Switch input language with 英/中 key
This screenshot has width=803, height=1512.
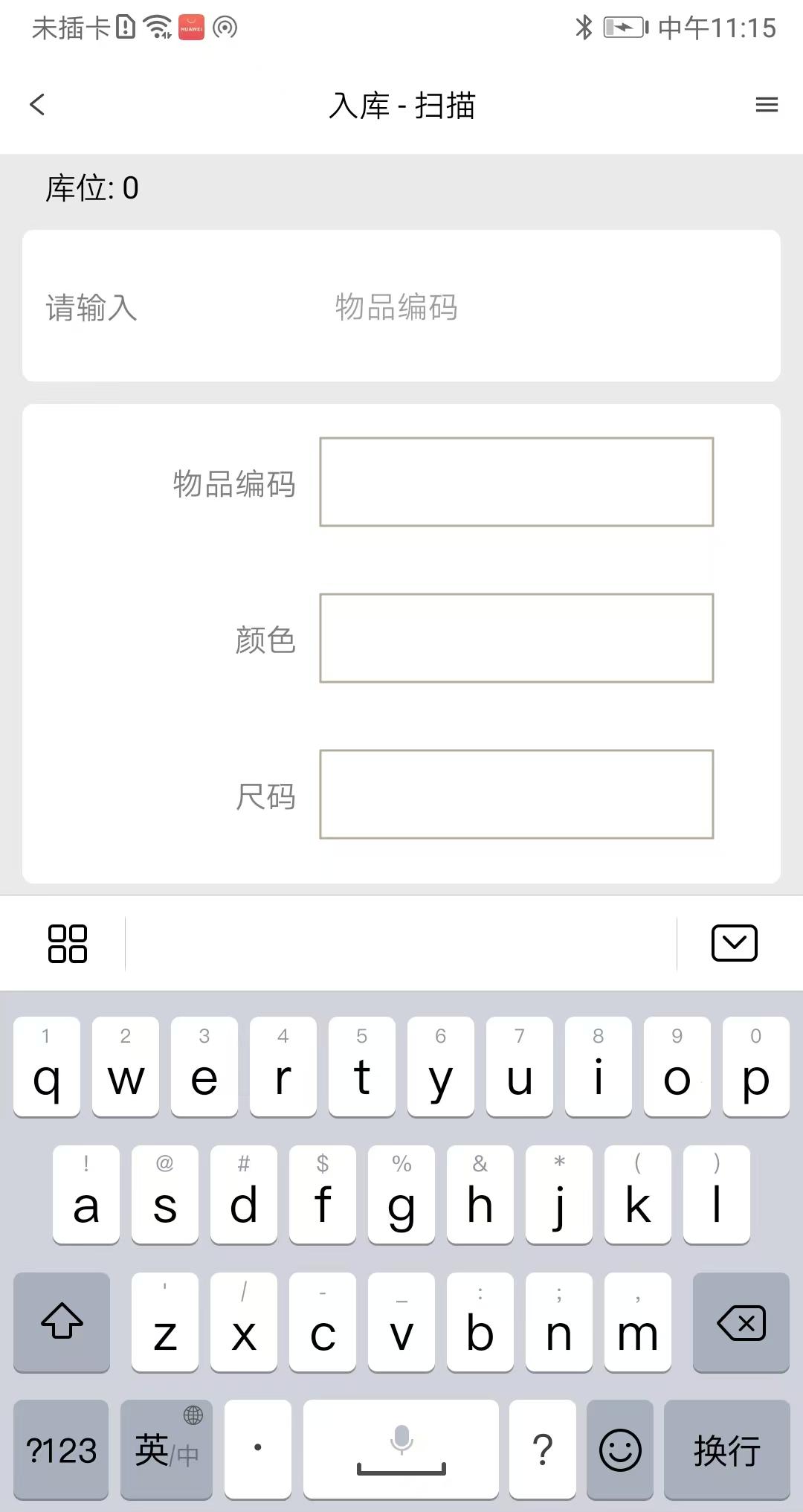pyautogui.click(x=167, y=1450)
